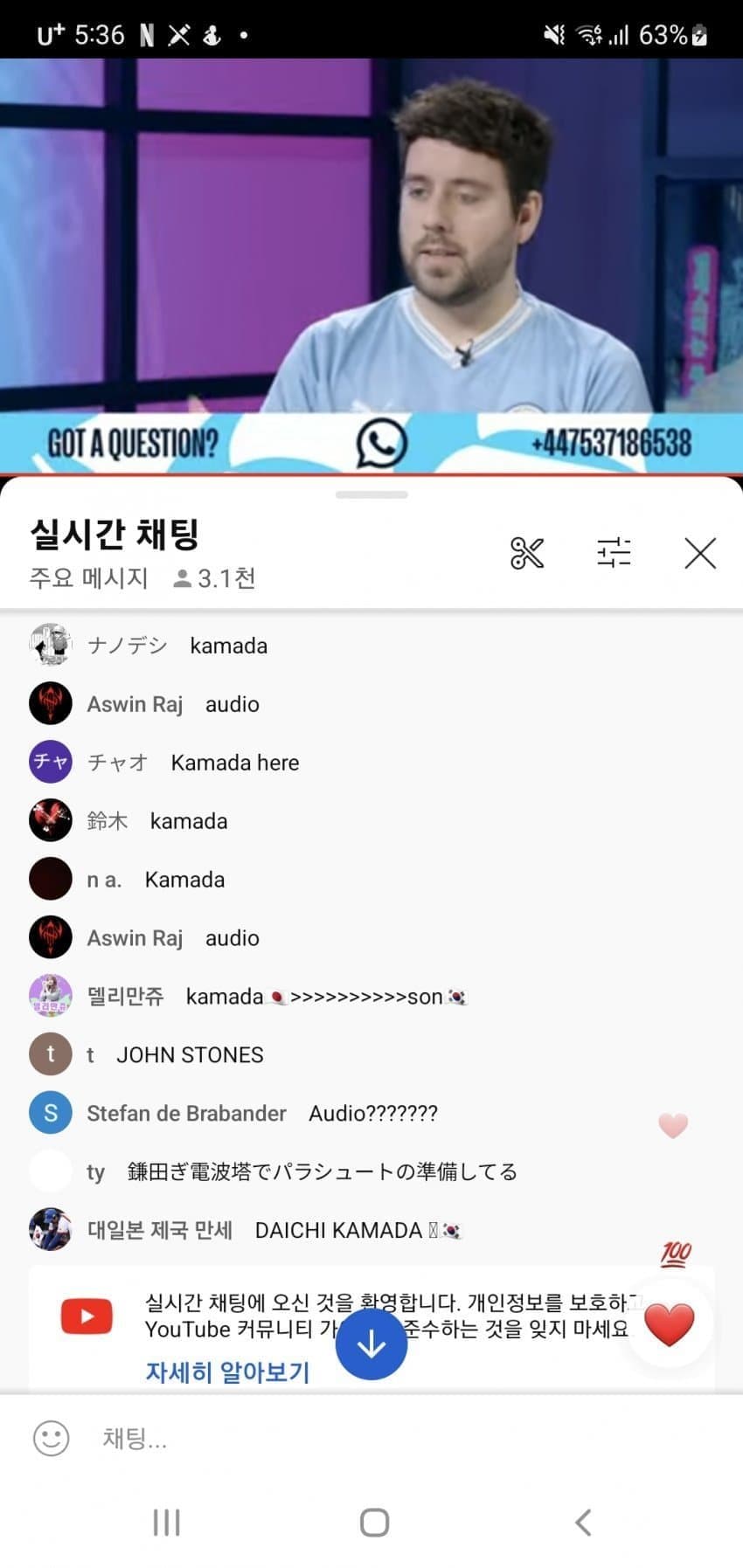Tap the video player area
The height and width of the screenshot is (1568, 743).
click(x=371, y=236)
